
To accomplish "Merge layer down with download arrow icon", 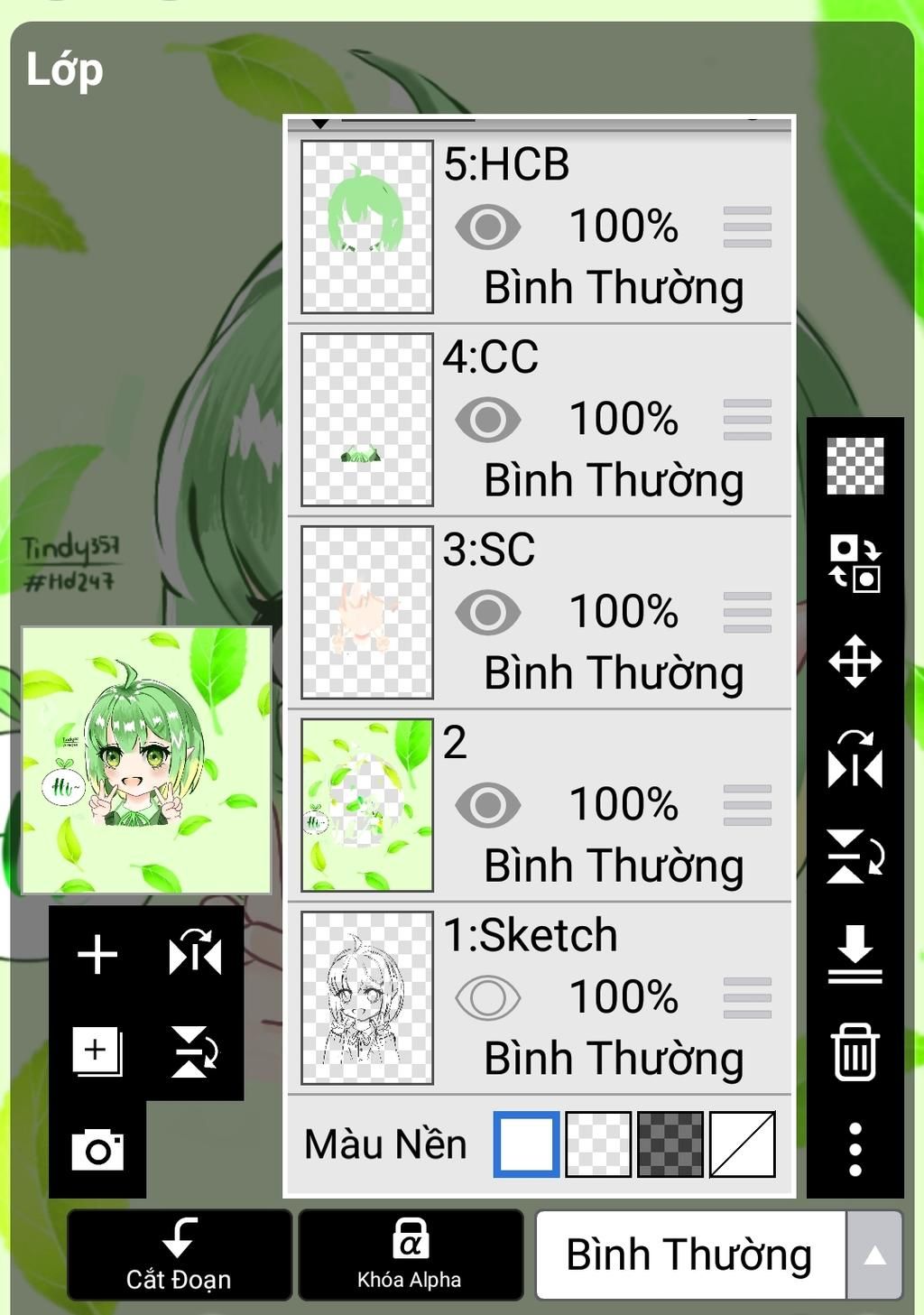I will point(855,954).
